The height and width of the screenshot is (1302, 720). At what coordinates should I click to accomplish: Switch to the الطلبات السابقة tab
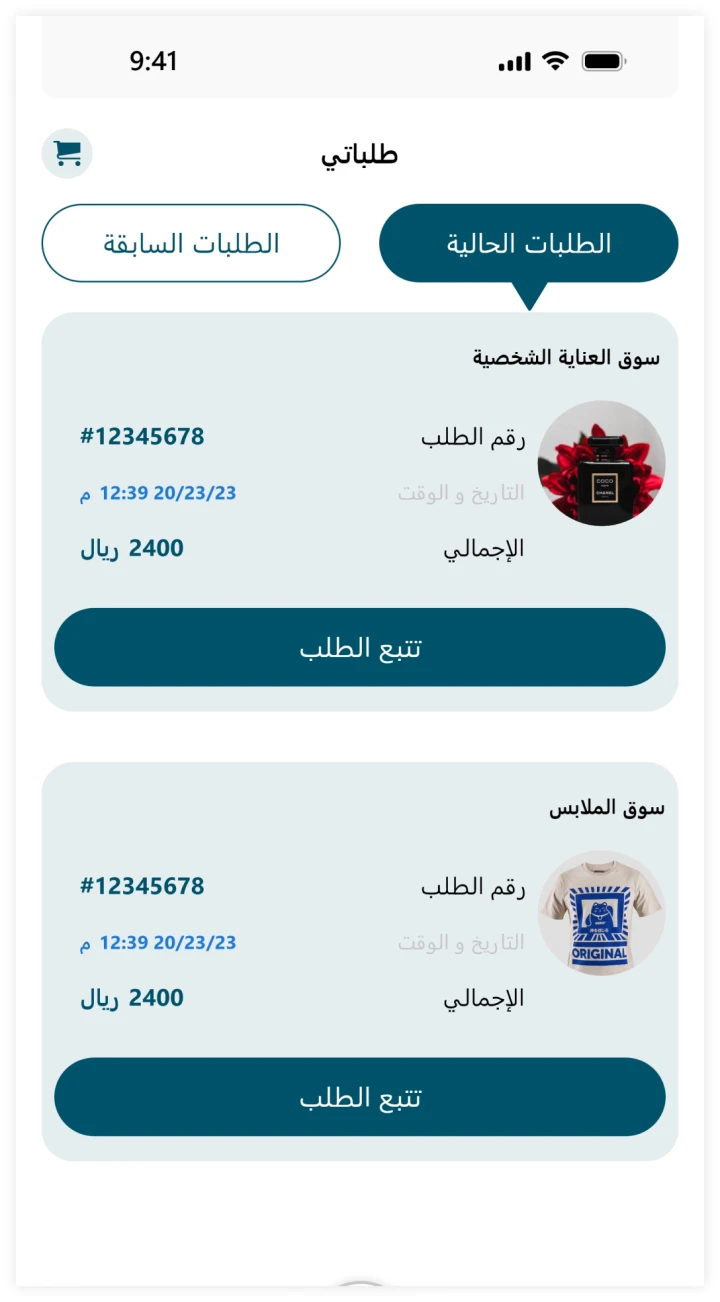pos(191,243)
